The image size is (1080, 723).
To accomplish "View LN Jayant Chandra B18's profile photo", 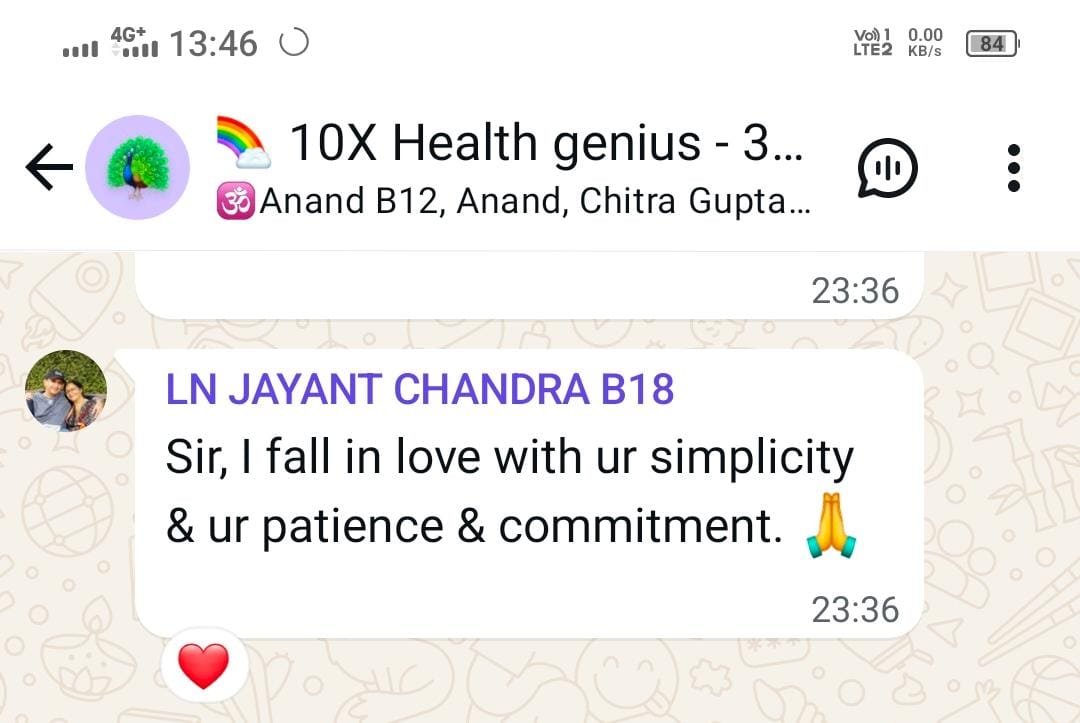I will tap(66, 390).
